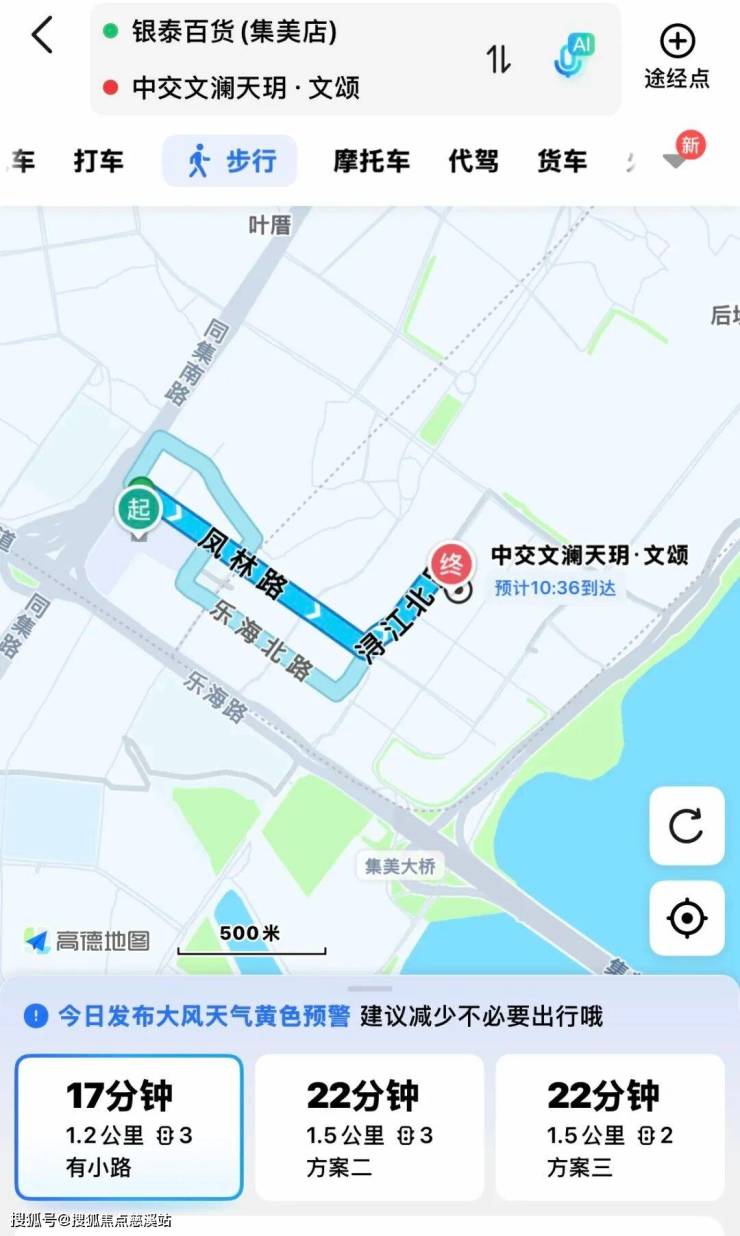Select the 17分钟 1.2公里 route
Image resolution: width=740 pixels, height=1236 pixels.
[129, 1127]
